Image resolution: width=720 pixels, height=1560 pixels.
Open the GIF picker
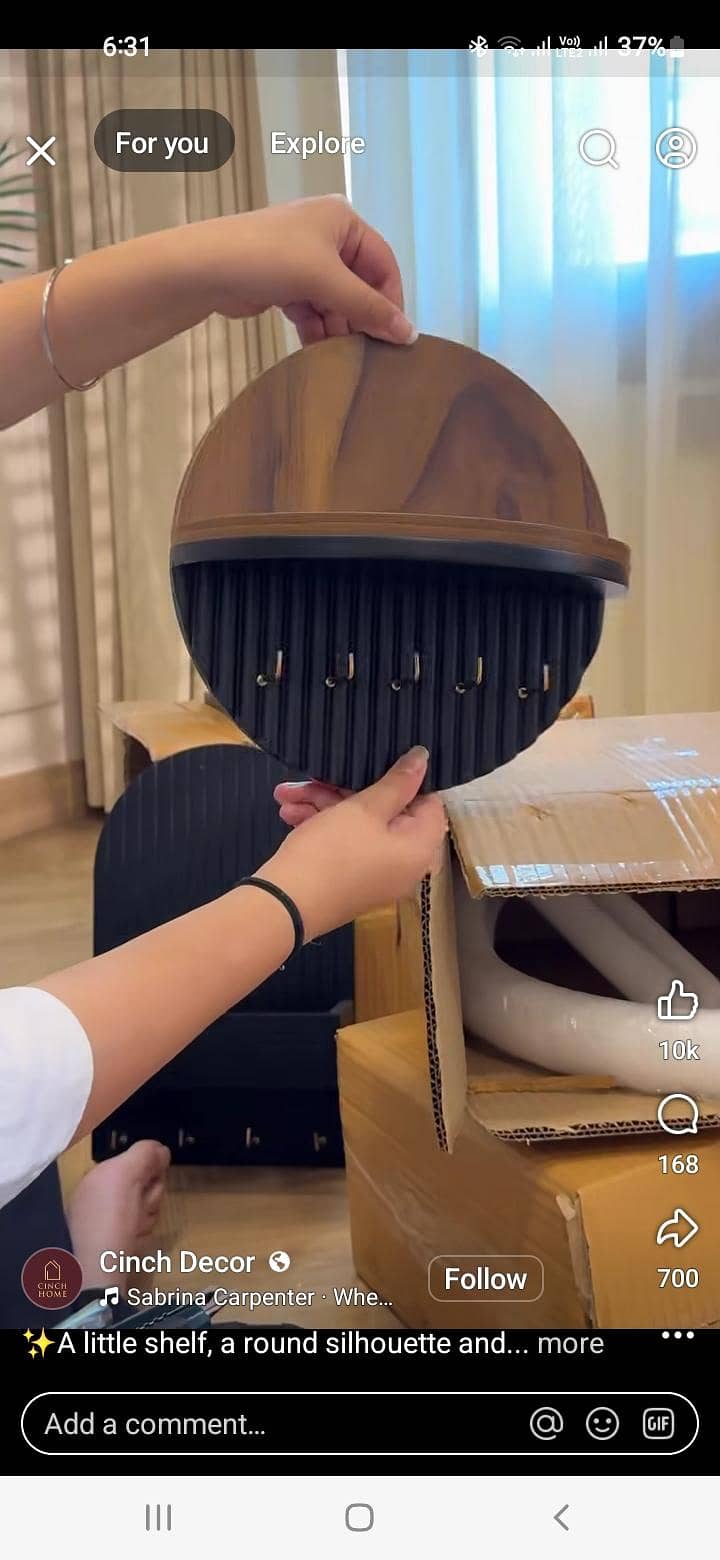658,1423
